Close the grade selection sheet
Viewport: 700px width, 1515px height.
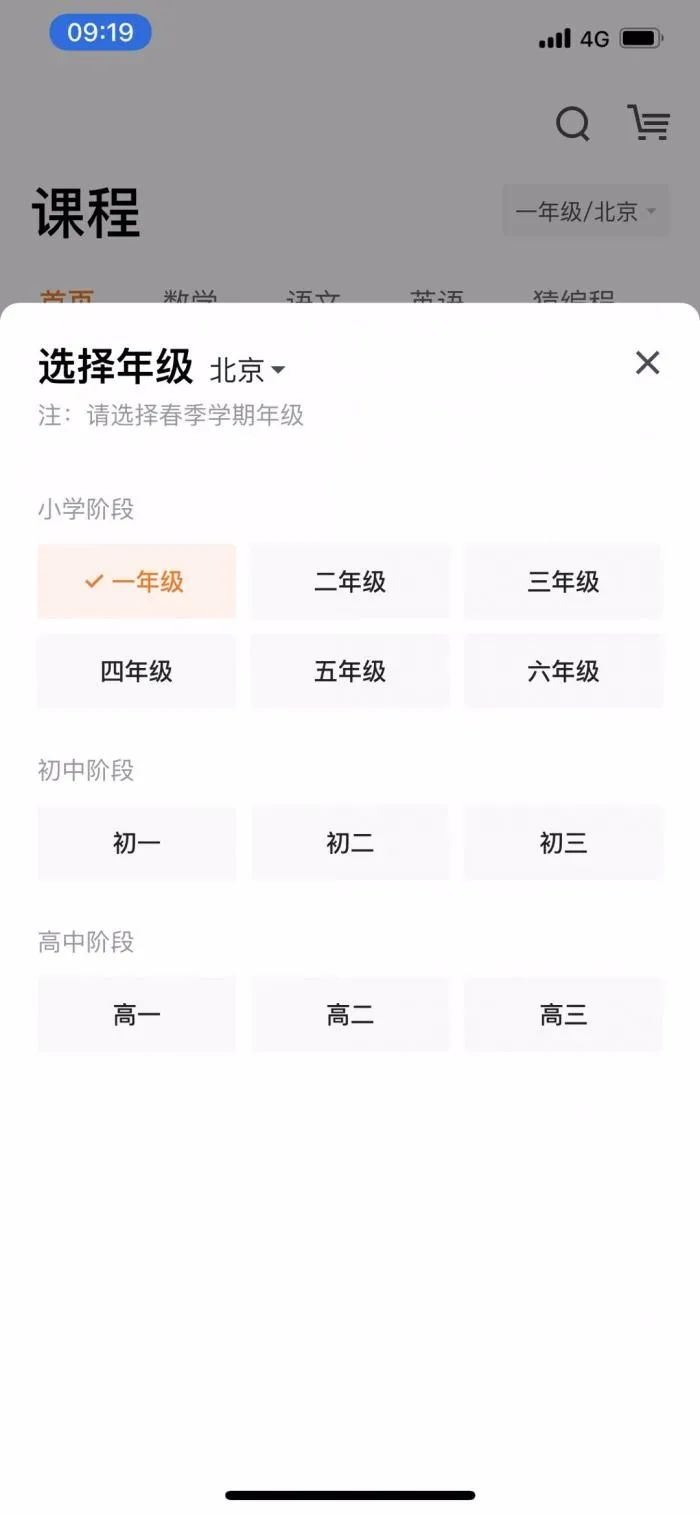[x=648, y=363]
